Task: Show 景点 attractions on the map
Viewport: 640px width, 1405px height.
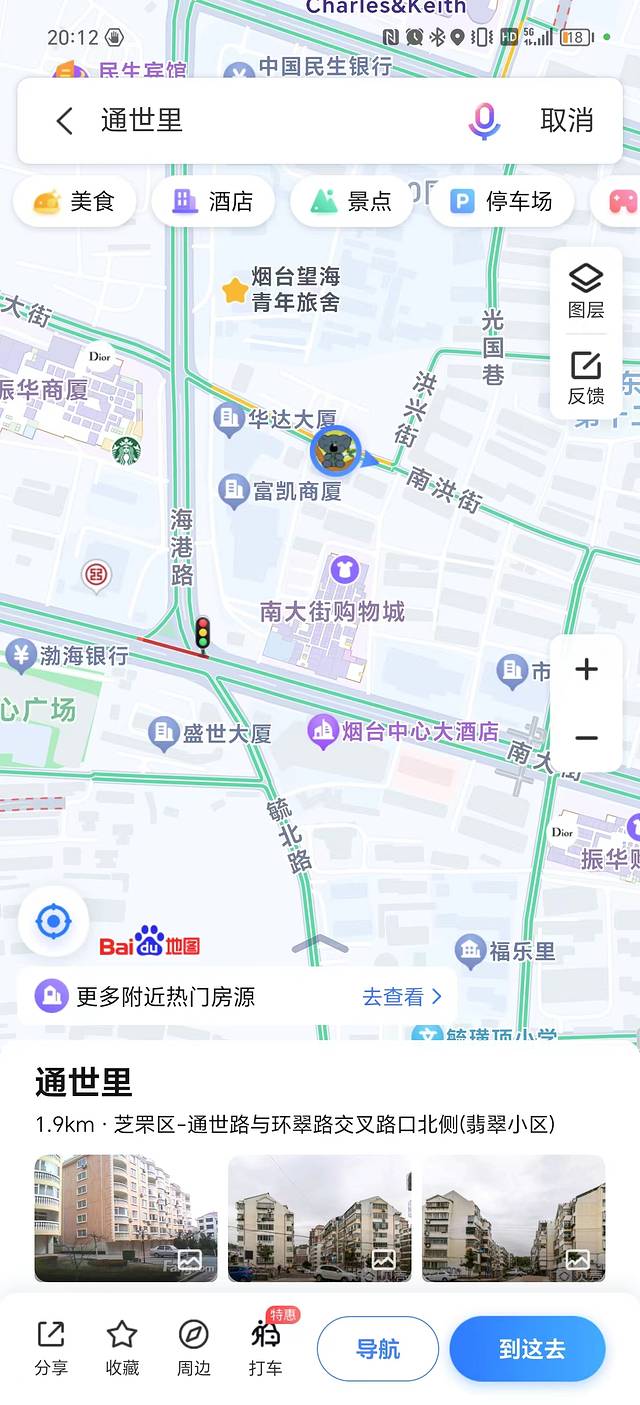Action: [352, 202]
